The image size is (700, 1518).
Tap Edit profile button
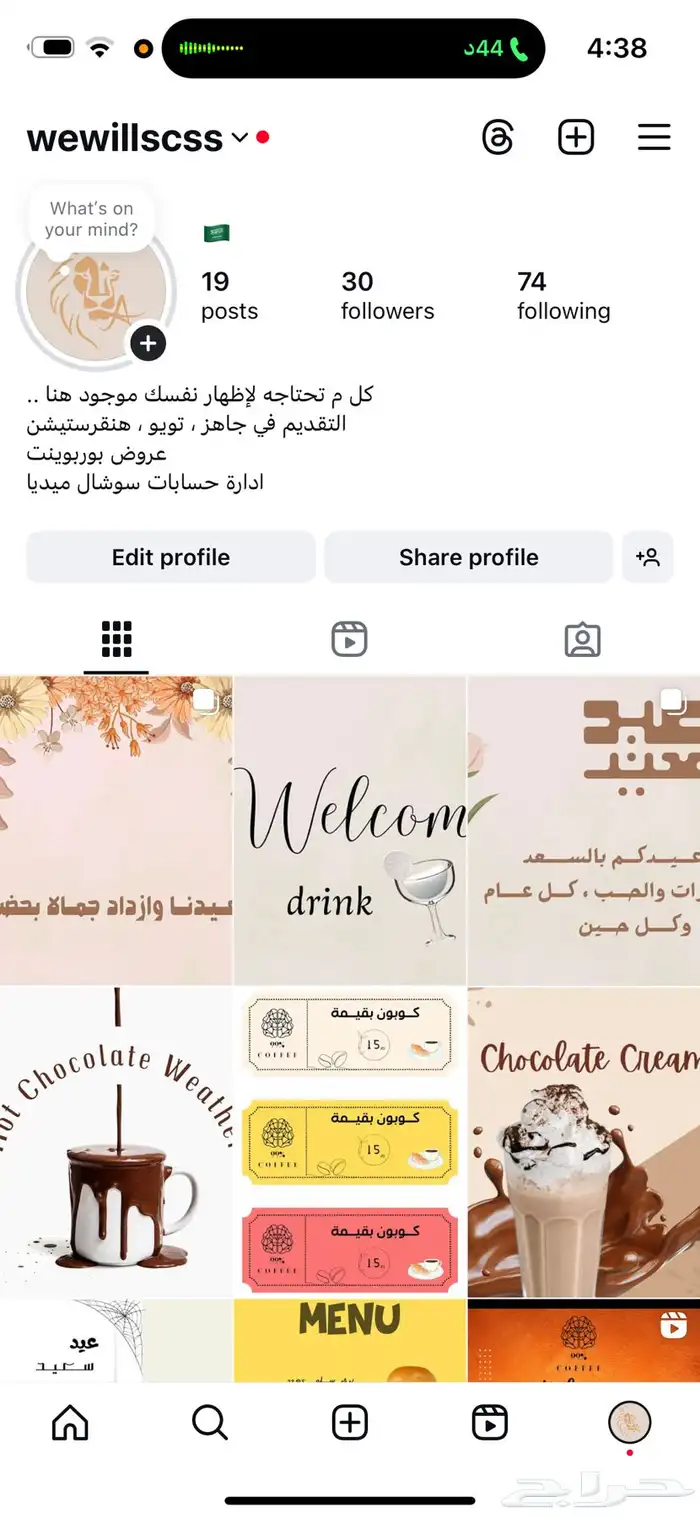(x=171, y=557)
